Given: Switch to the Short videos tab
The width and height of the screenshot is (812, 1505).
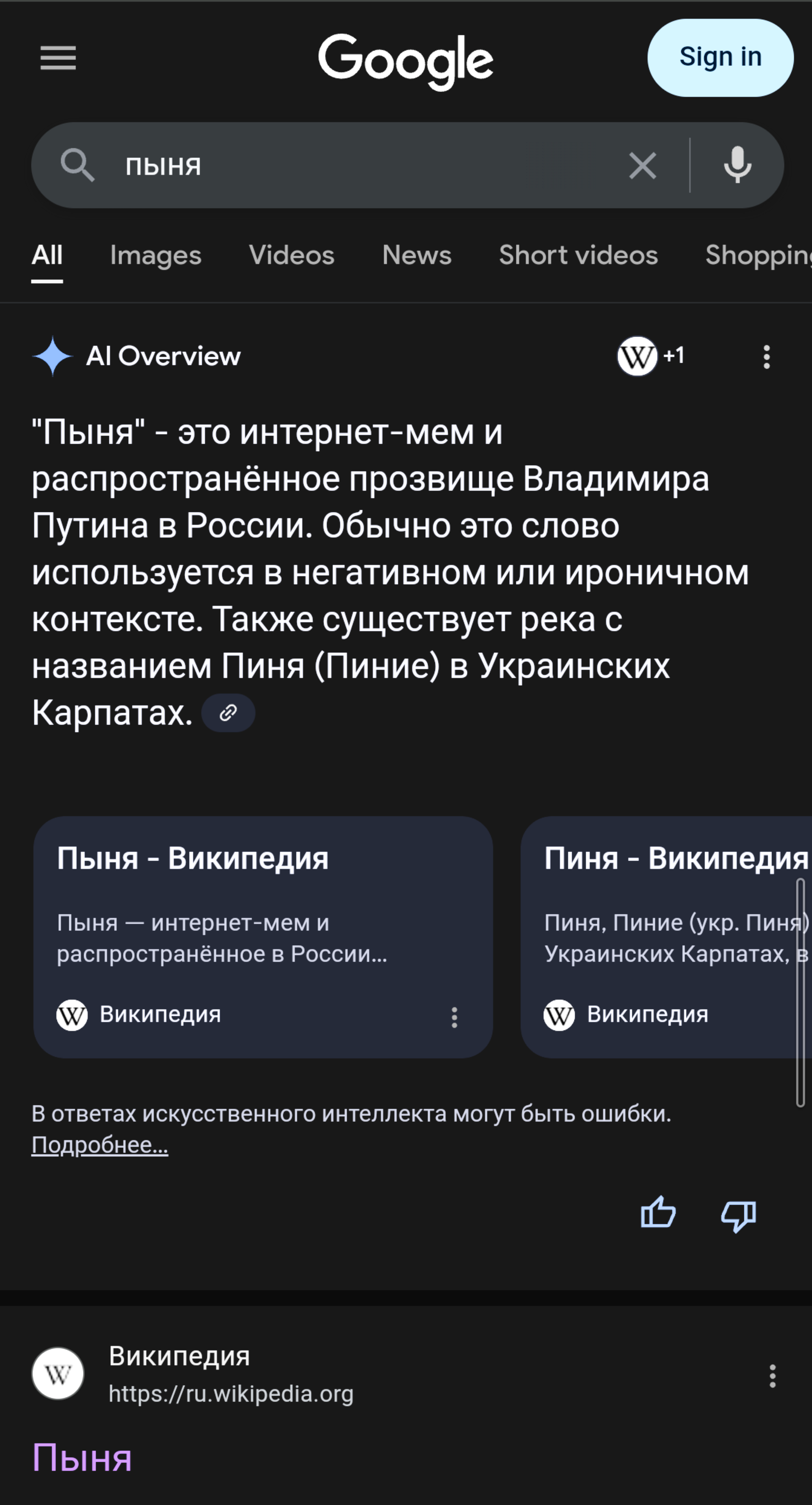Looking at the screenshot, I should click(x=578, y=255).
